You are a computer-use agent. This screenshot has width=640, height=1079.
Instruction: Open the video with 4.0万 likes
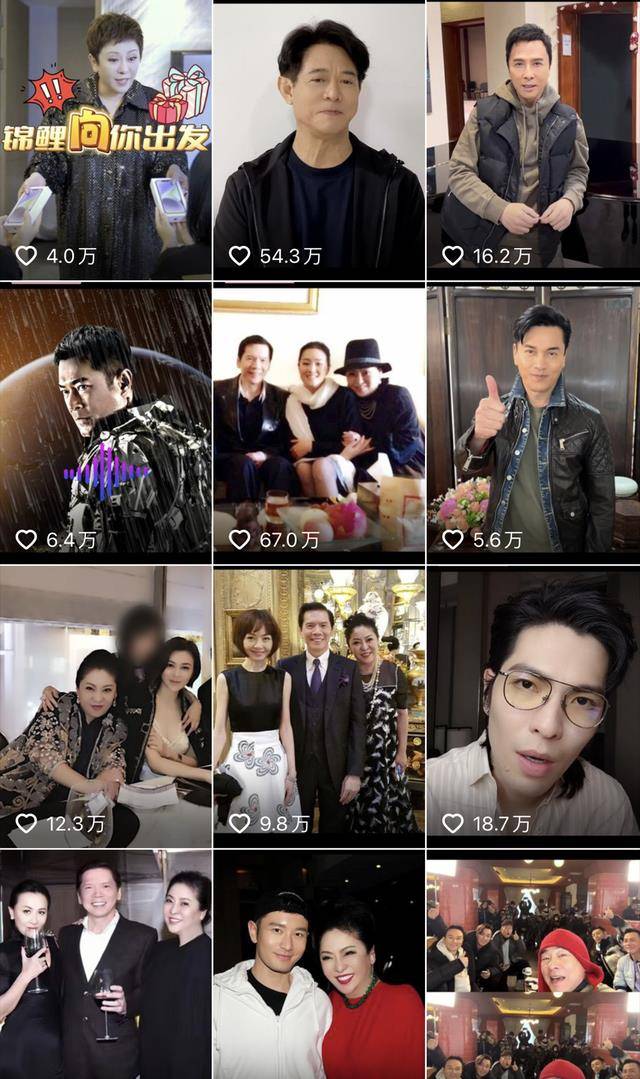105,140
